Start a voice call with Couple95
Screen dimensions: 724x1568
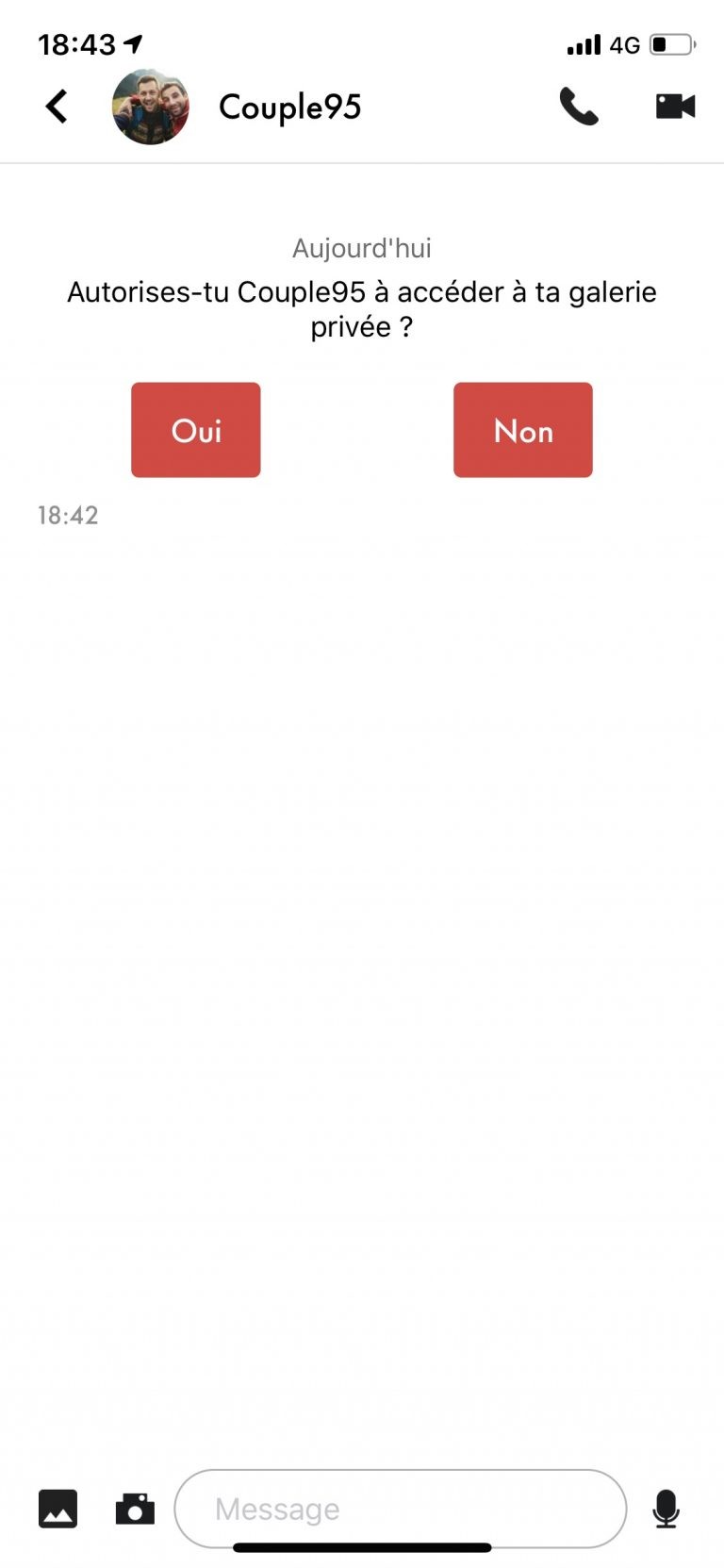click(579, 107)
